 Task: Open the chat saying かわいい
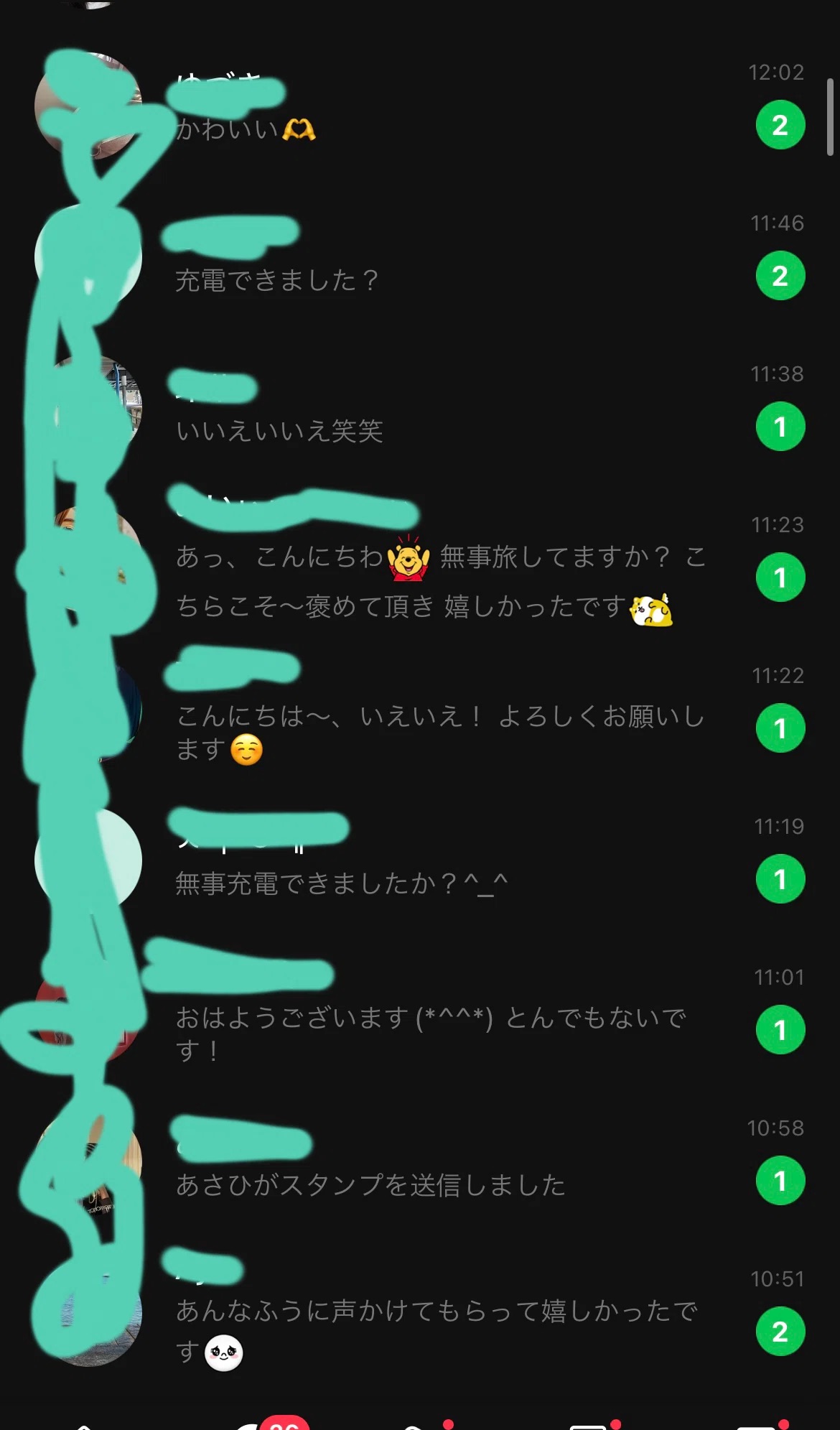[x=420, y=106]
